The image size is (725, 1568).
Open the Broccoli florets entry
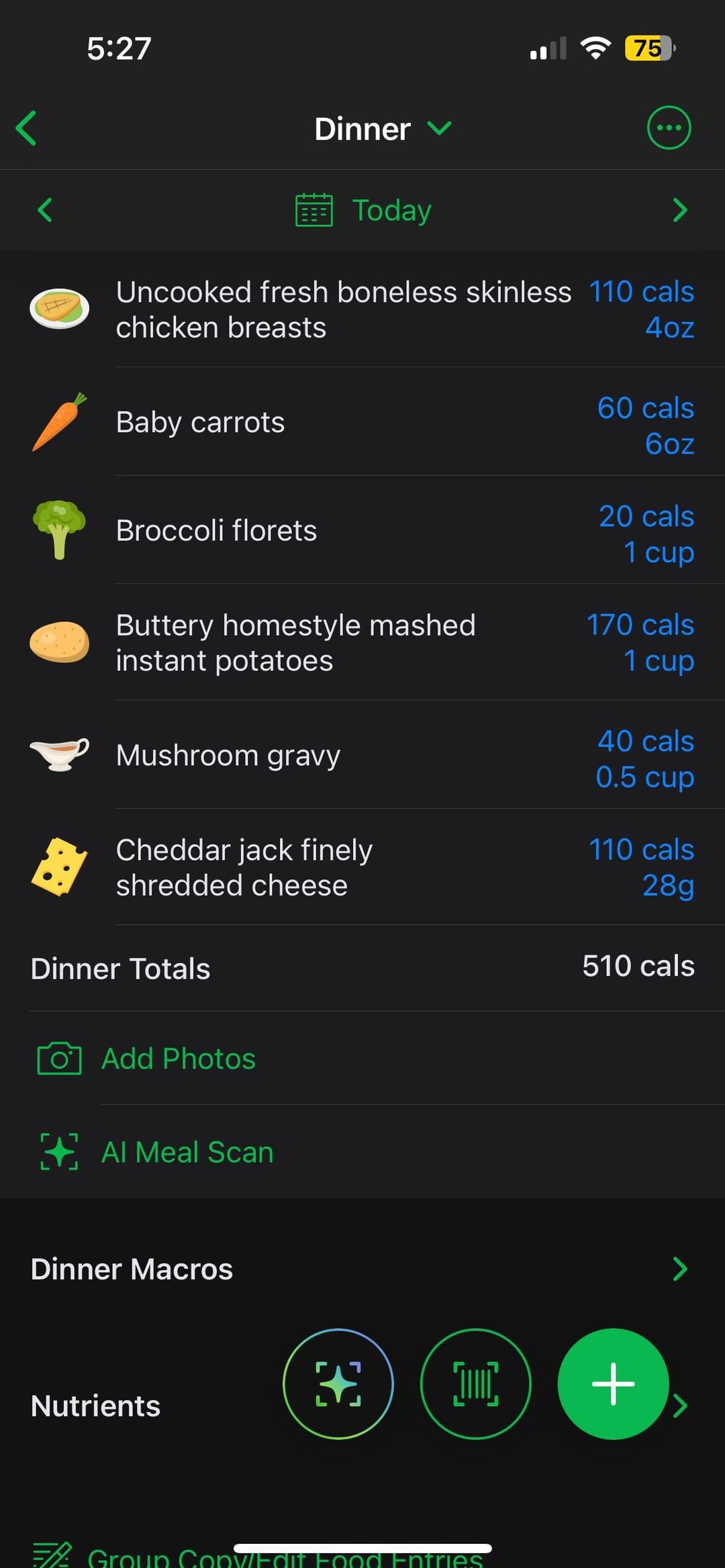(x=362, y=530)
